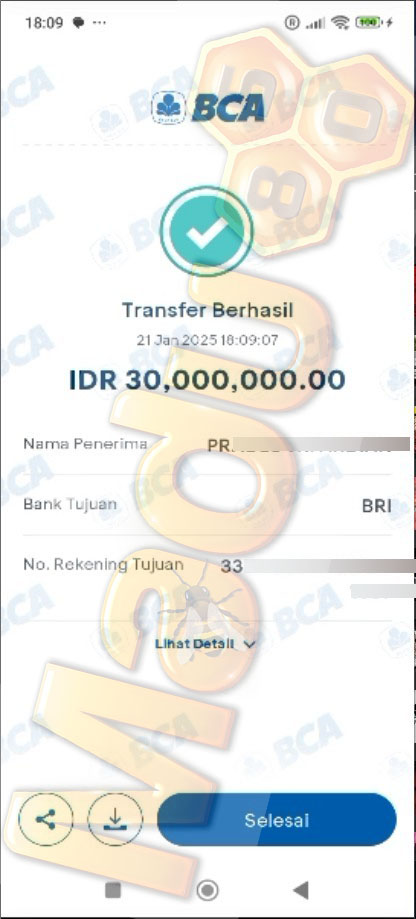This screenshot has height=919, width=416.
Task: Expand Lihat Detail
Action: pos(206,644)
